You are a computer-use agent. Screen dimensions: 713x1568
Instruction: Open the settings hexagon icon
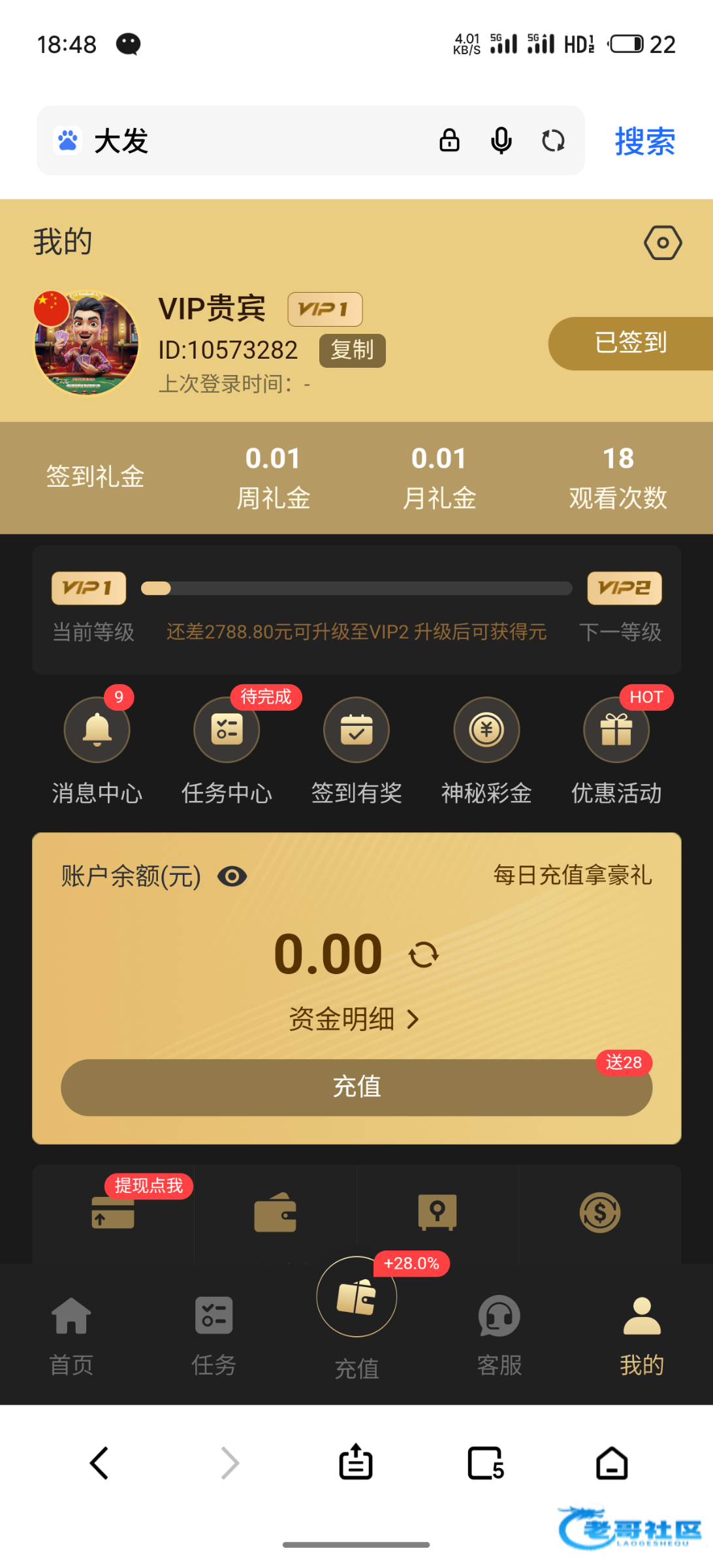pos(662,243)
